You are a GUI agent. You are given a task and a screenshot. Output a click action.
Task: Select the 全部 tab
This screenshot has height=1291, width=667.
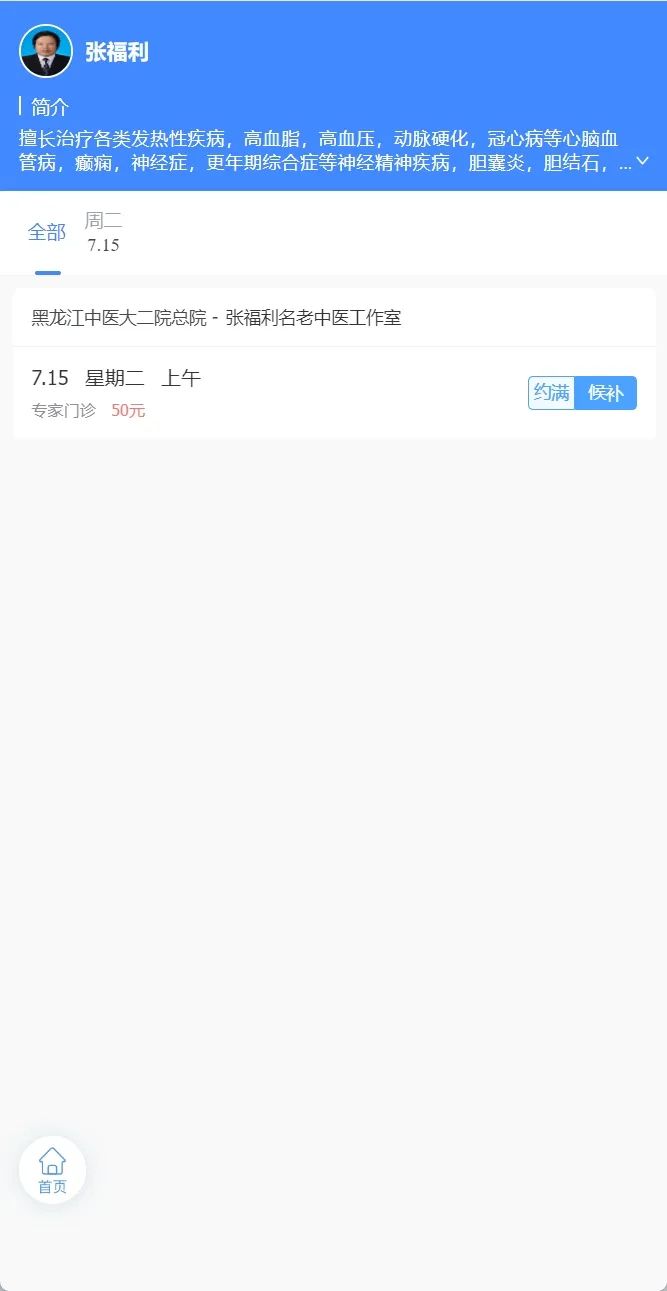(x=47, y=233)
